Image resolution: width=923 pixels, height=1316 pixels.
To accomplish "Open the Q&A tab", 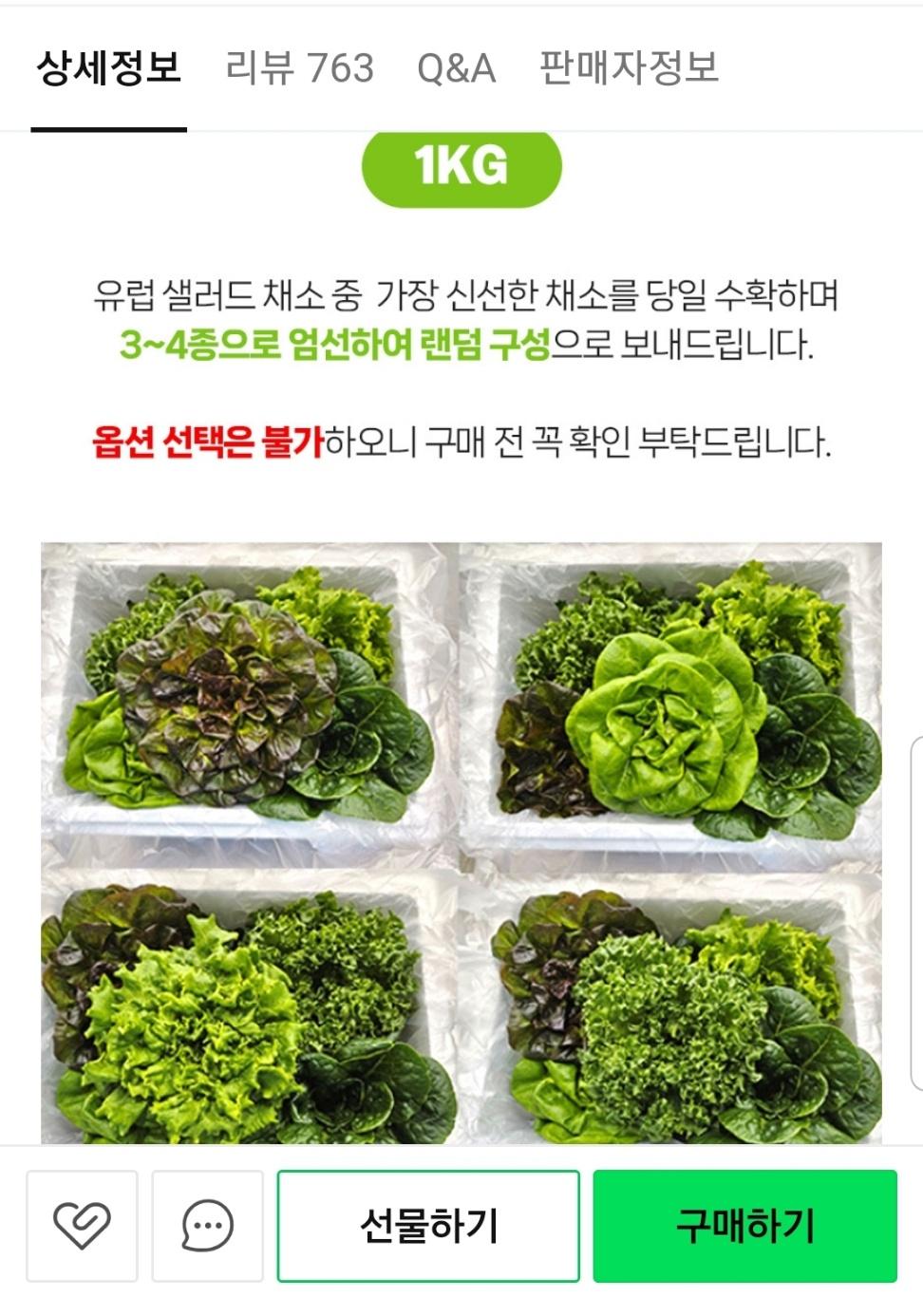I will point(456,68).
